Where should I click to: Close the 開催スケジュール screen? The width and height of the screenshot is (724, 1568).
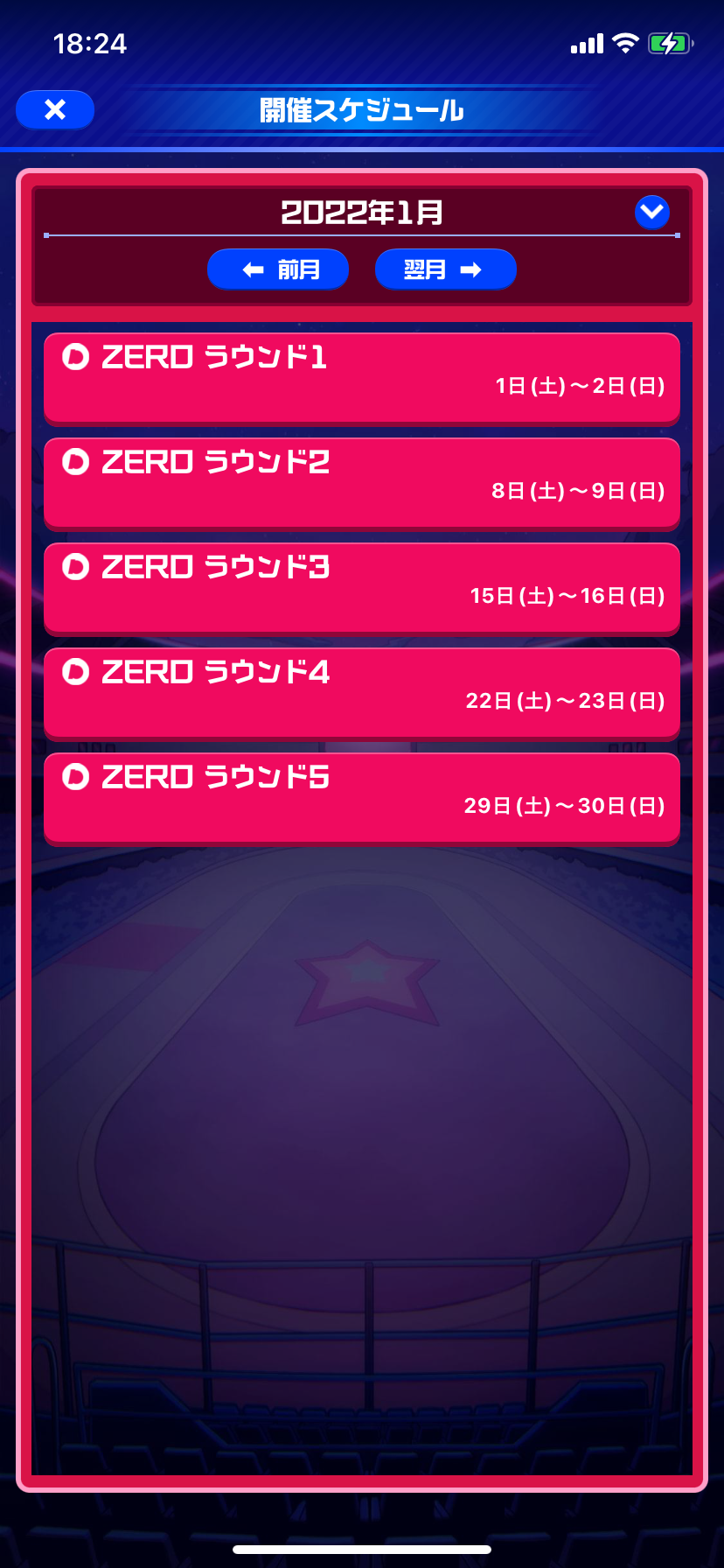tap(55, 110)
